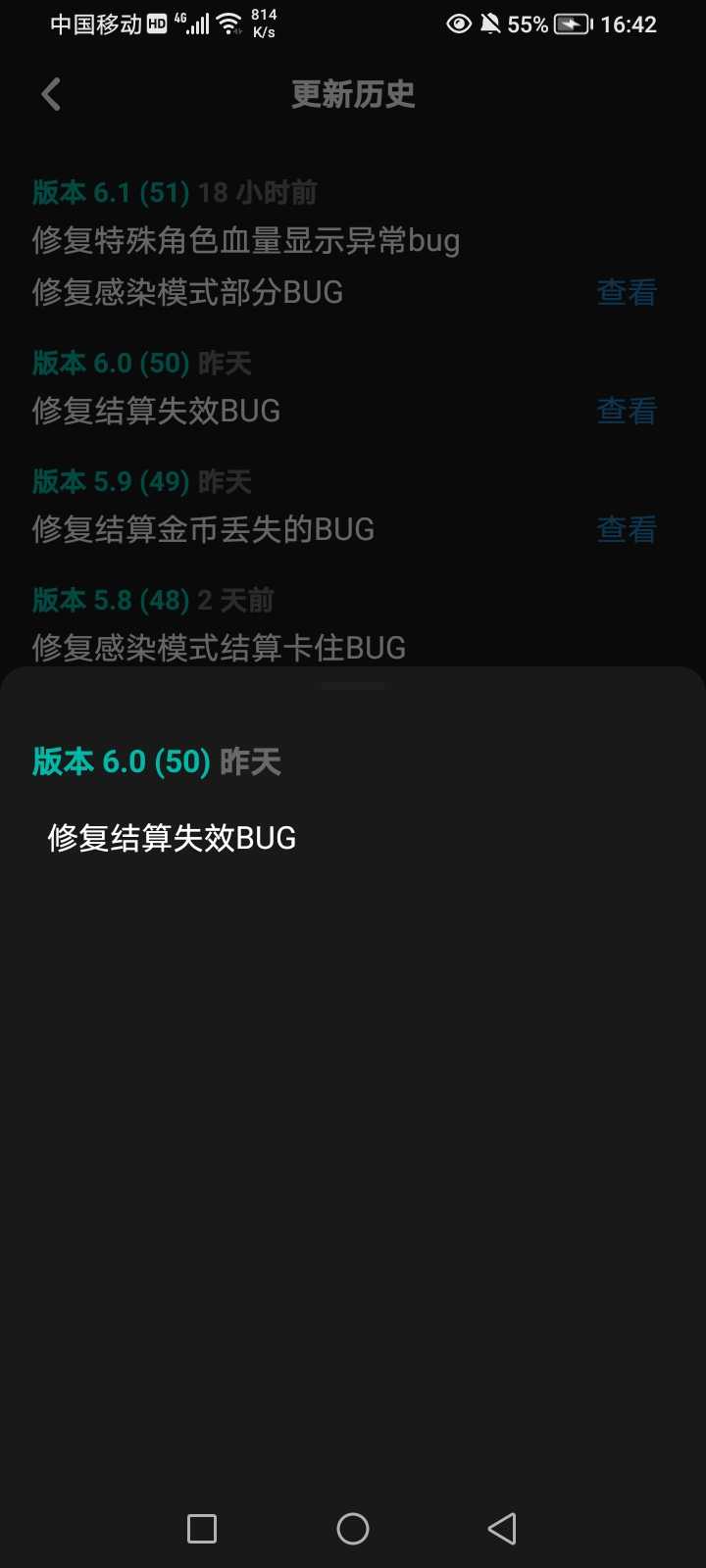Go back from 更新历史 page
Viewport: 706px width, 1568px height.
click(x=51, y=95)
